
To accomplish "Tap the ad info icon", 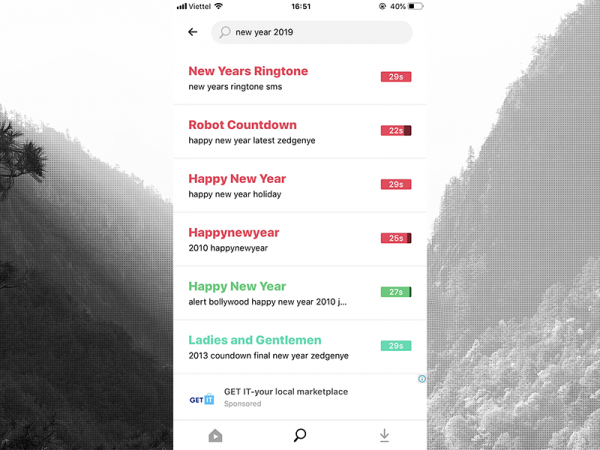I will pyautogui.click(x=422, y=379).
